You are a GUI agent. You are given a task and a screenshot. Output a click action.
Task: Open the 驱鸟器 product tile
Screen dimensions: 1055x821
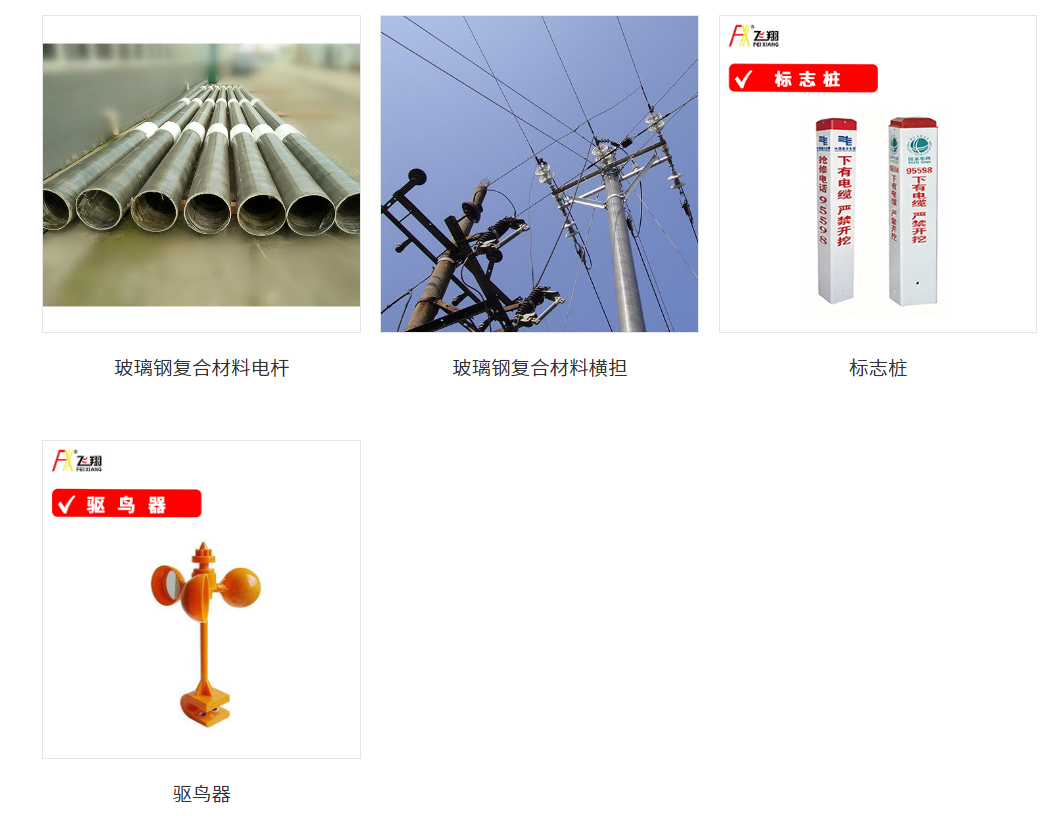[x=201, y=600]
